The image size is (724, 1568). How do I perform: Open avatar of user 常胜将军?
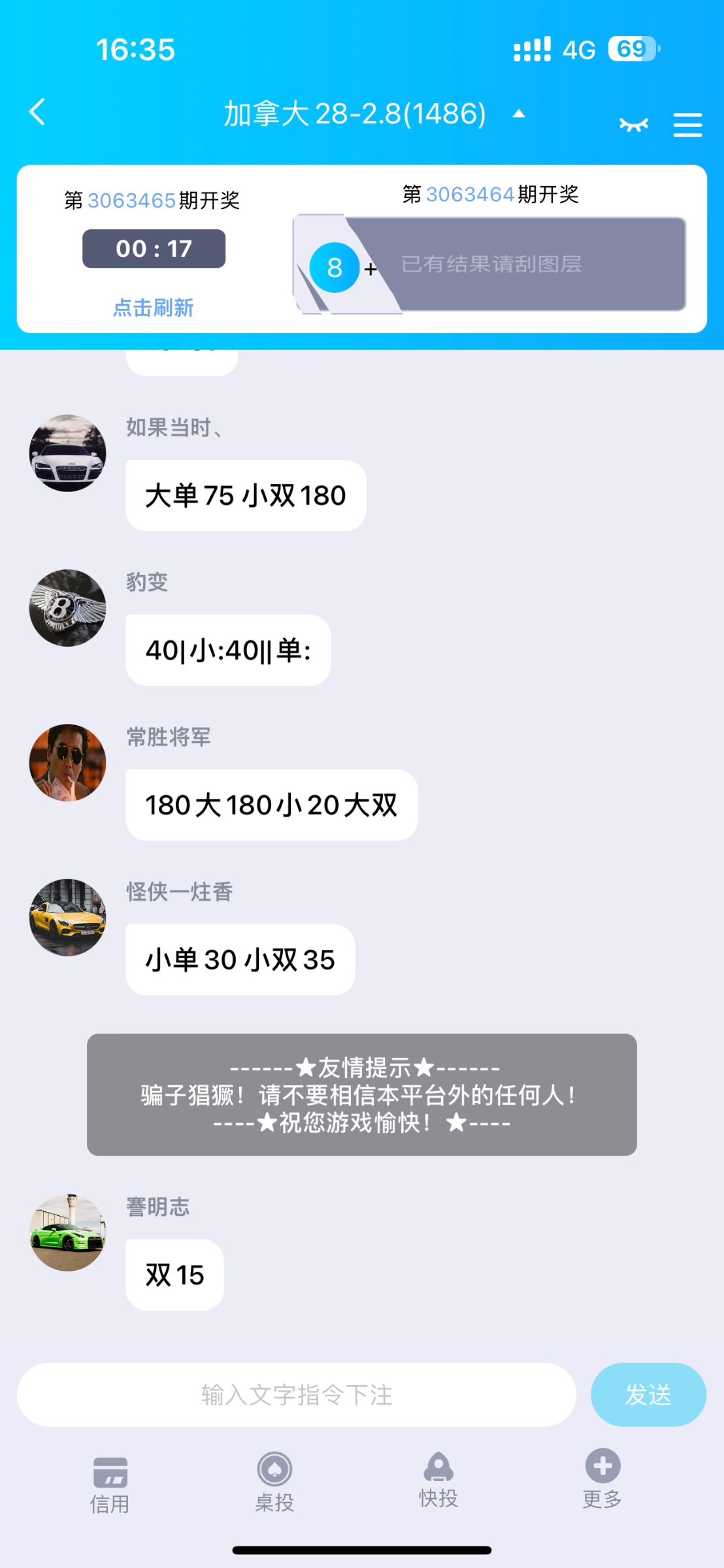point(68,762)
